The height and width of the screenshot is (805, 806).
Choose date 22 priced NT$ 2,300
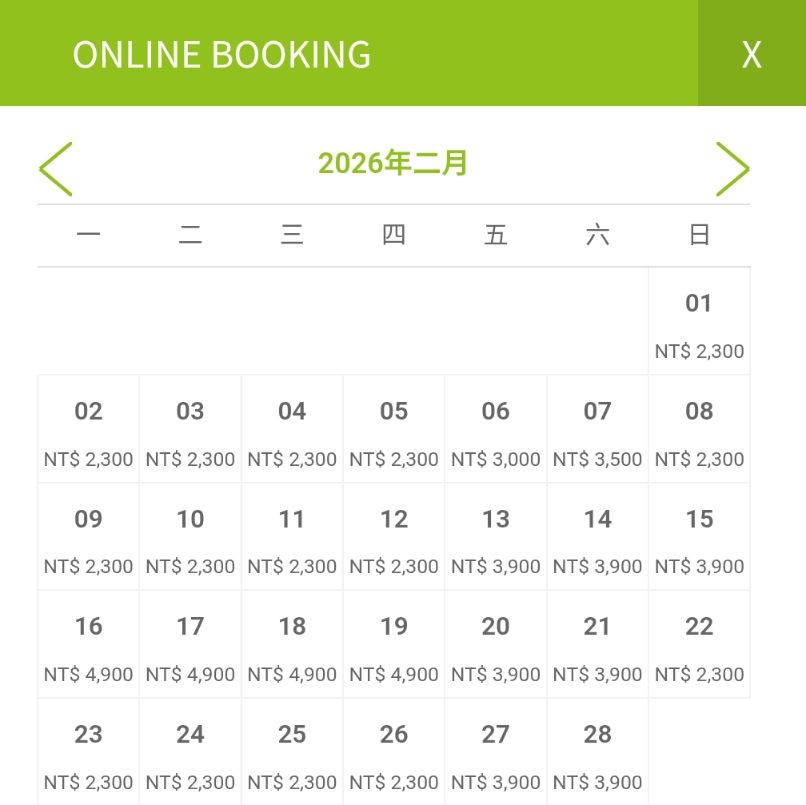(x=699, y=645)
